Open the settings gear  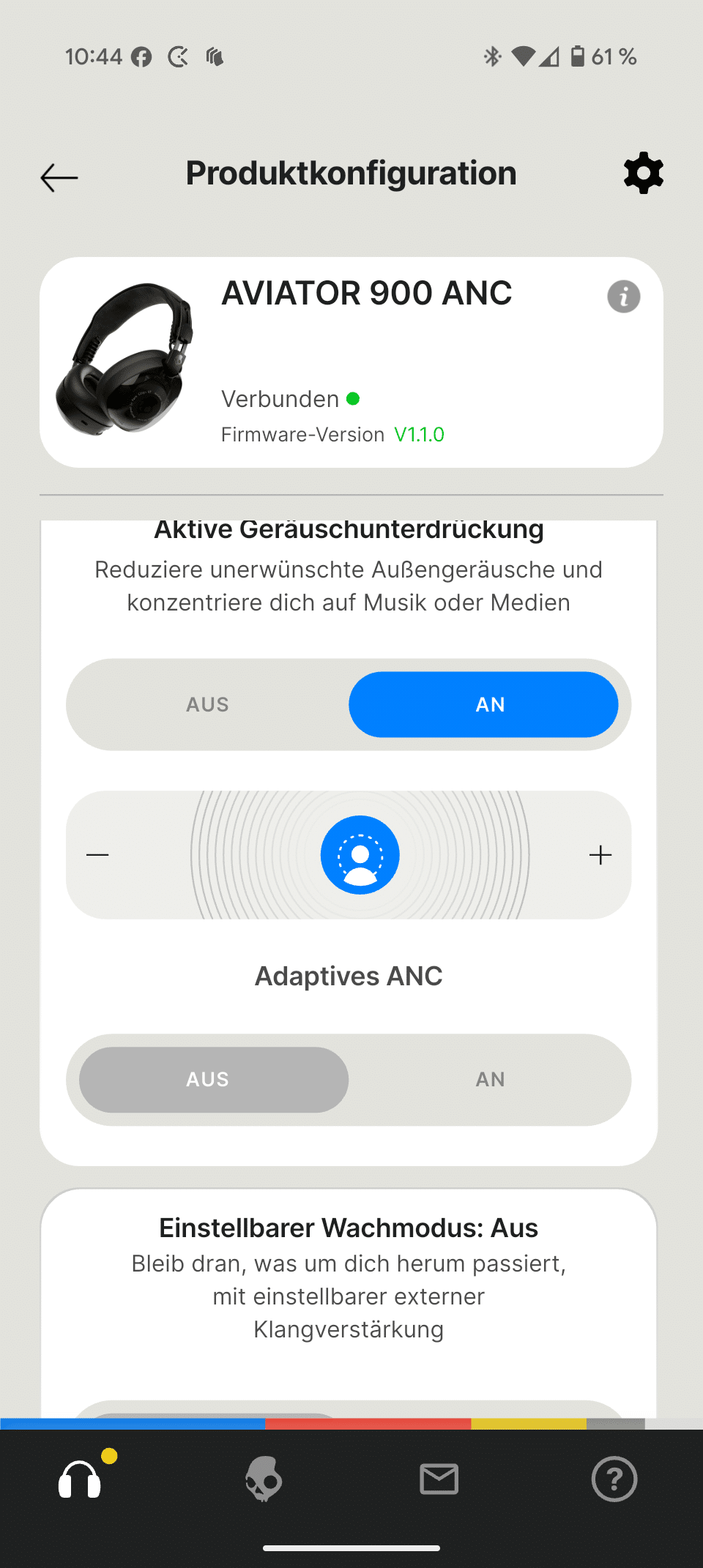point(643,173)
